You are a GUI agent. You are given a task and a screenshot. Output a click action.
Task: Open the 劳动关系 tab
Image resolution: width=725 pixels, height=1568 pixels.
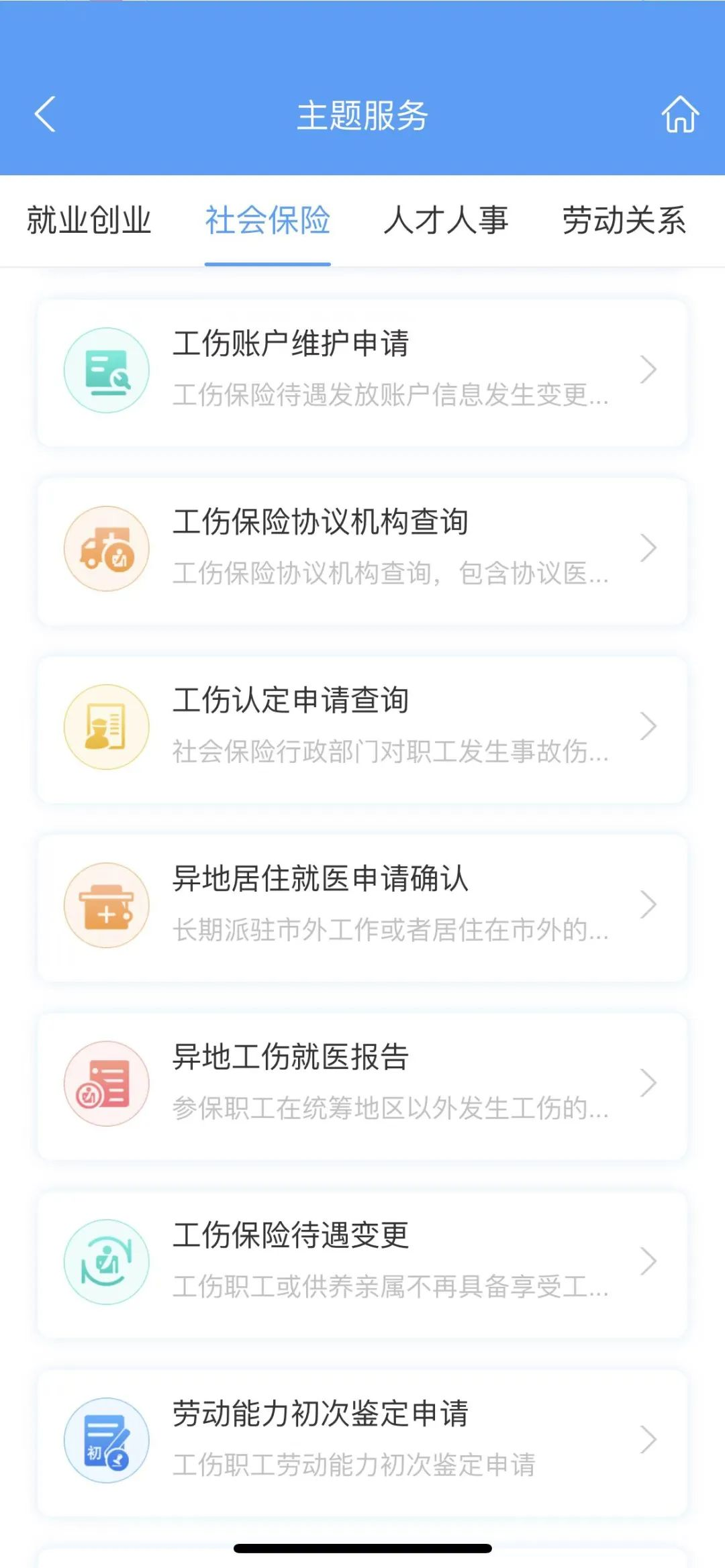coord(624,221)
